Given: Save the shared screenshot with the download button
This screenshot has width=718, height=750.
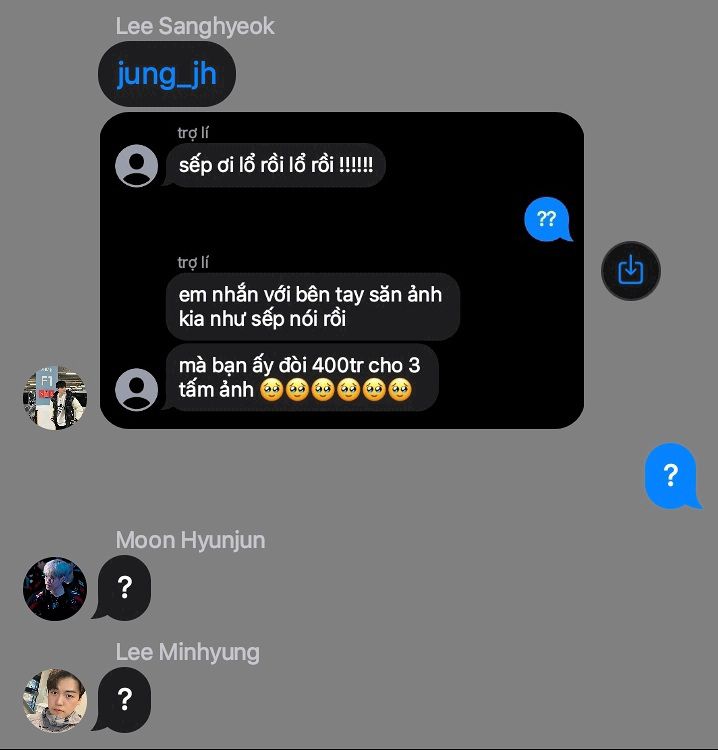Looking at the screenshot, I should 630,270.
